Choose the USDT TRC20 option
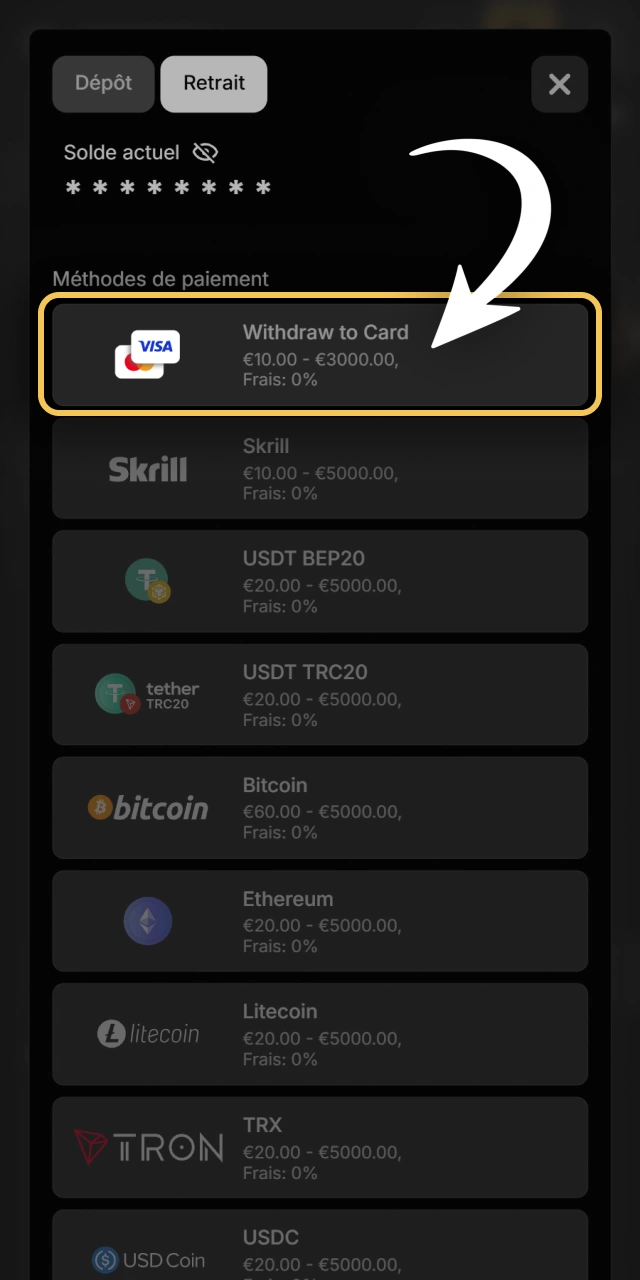Viewport: 640px width, 1280px height. pyautogui.click(x=320, y=695)
